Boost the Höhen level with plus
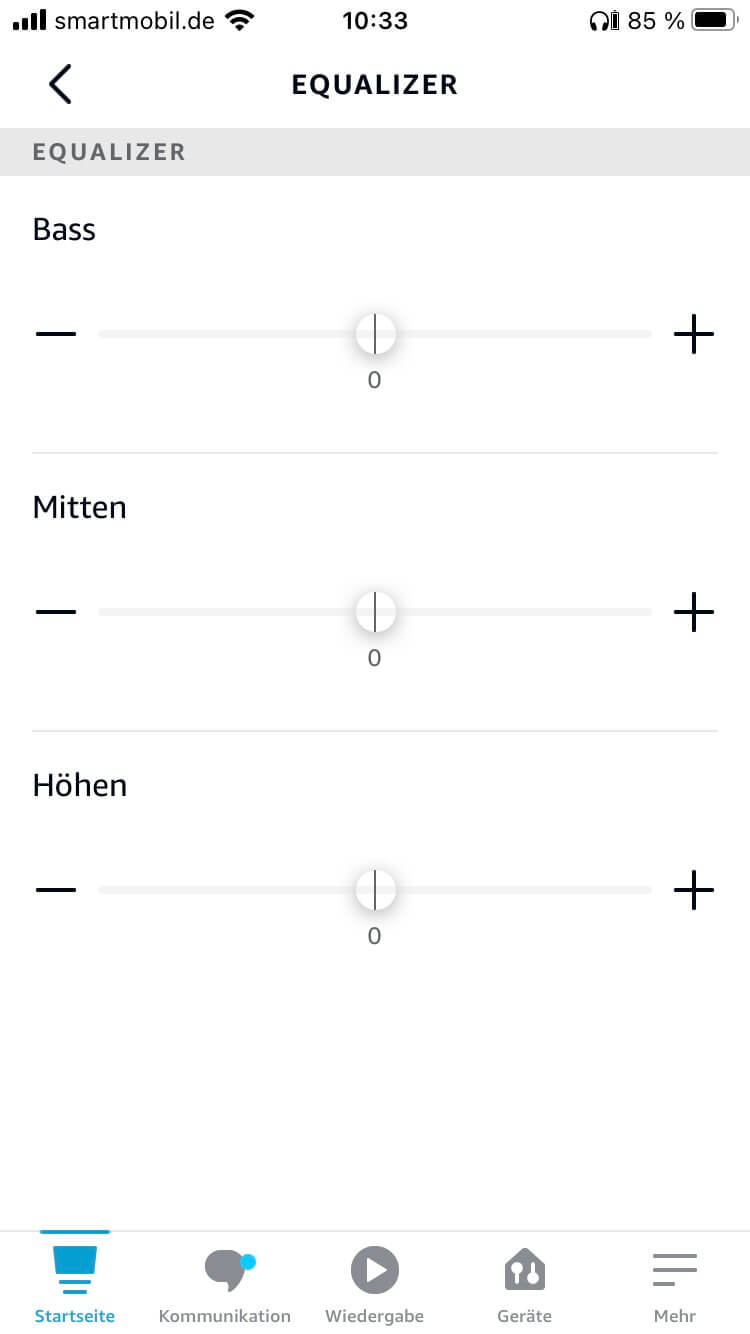750x1334 pixels. (694, 889)
